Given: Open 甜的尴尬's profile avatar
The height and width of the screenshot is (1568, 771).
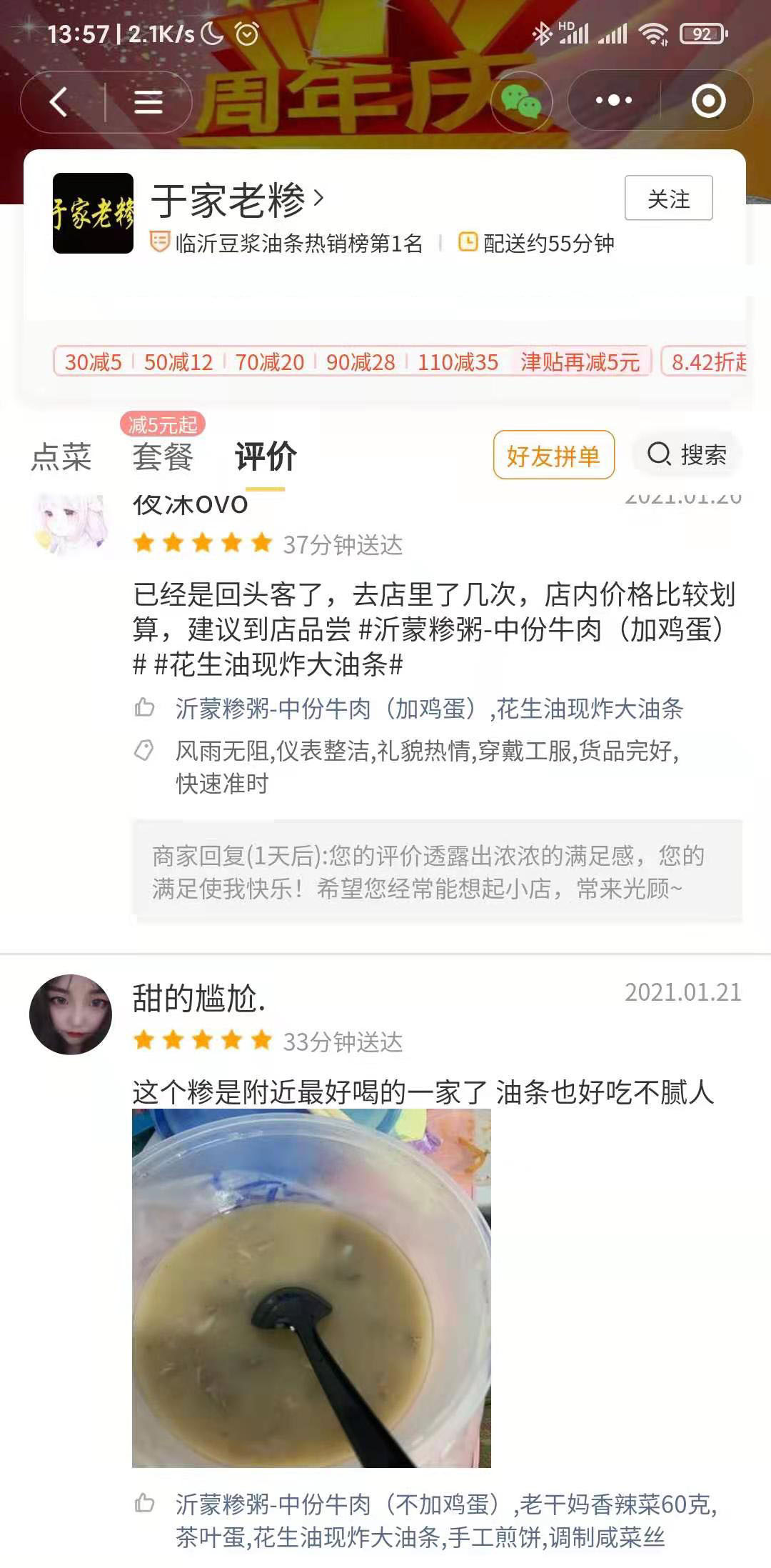Looking at the screenshot, I should (70, 1014).
